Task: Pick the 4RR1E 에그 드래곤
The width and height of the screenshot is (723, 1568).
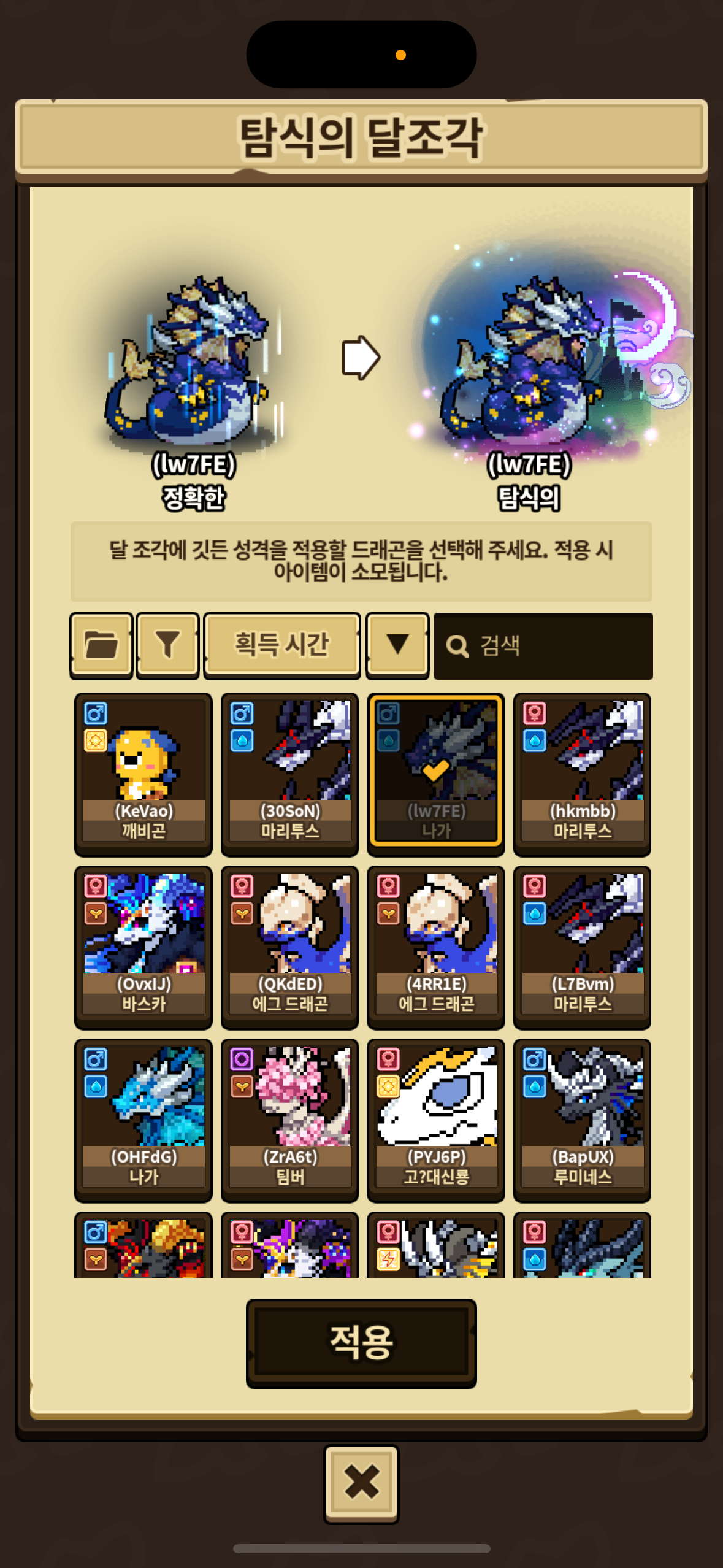Action: tap(436, 947)
